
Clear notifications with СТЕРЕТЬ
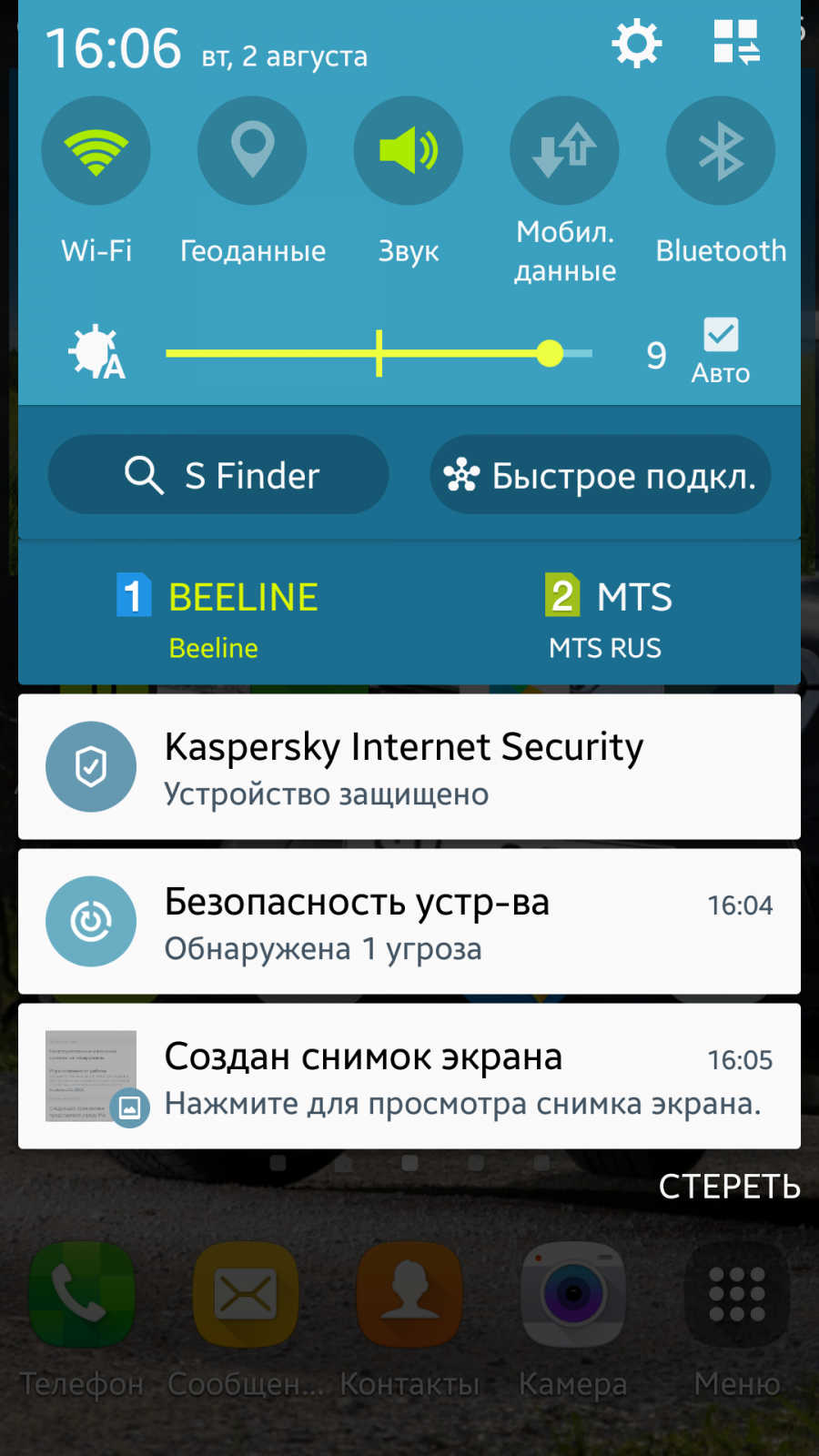coord(729,1187)
